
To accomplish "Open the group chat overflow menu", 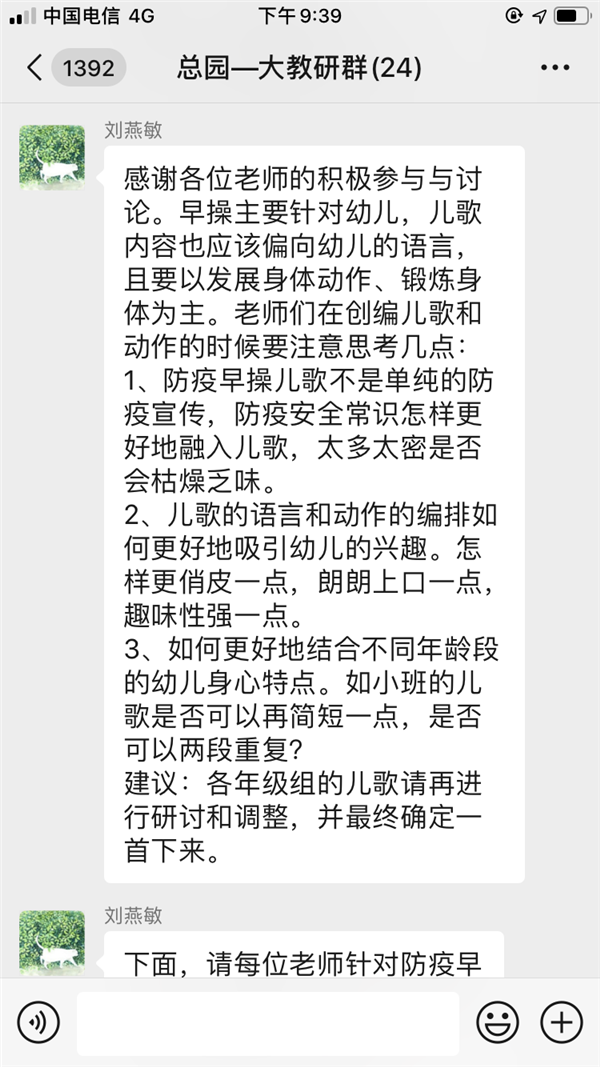I will coord(554,68).
